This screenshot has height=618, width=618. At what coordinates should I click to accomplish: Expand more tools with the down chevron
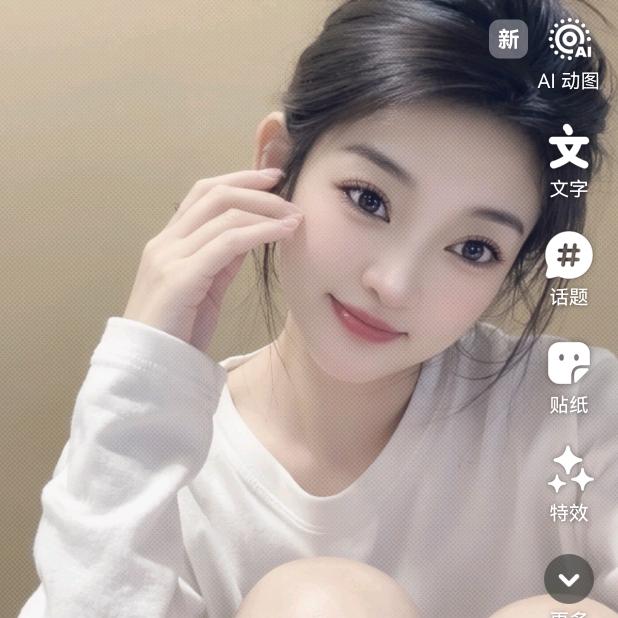click(569, 579)
